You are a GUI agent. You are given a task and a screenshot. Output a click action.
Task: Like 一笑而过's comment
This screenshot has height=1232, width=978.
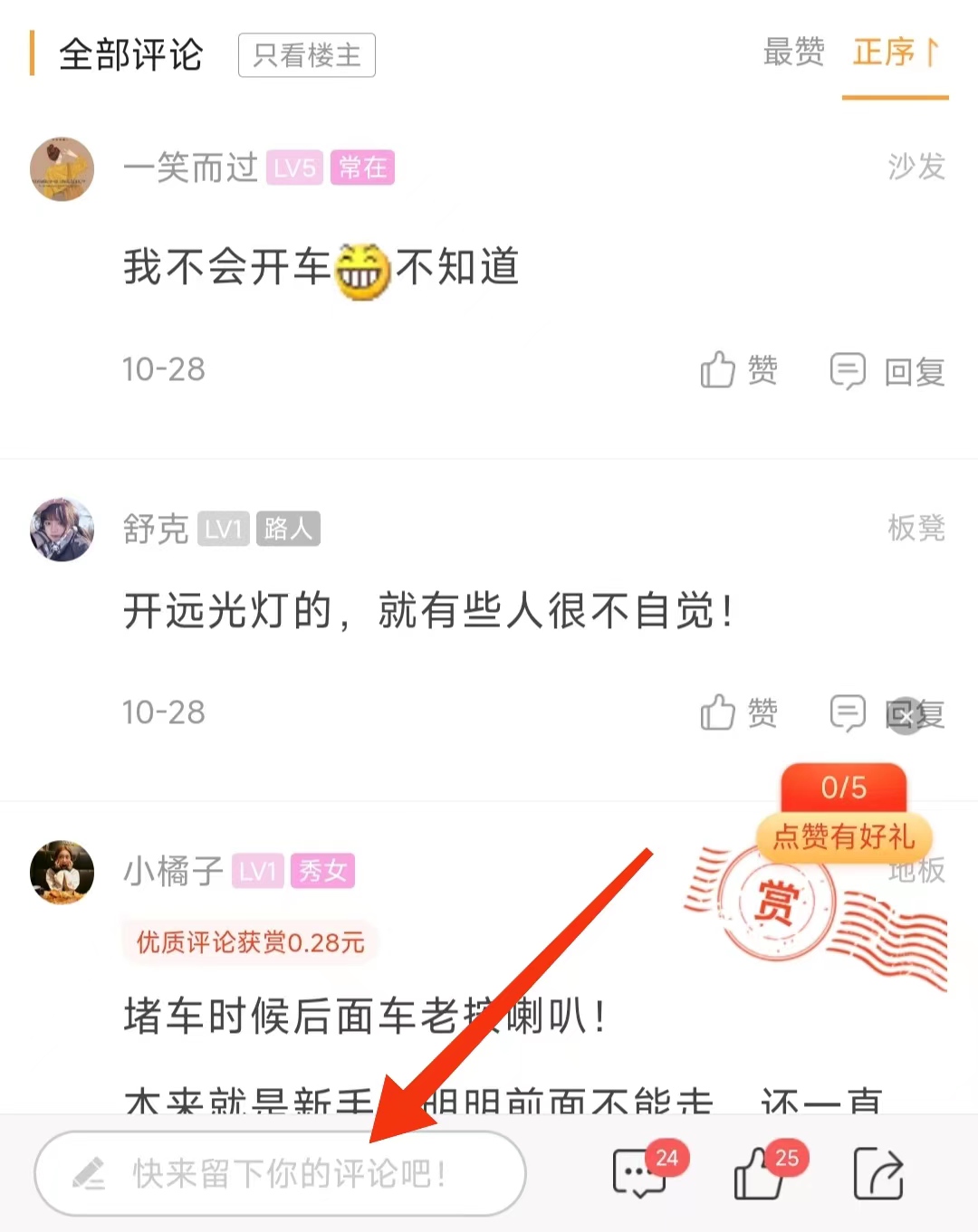pos(738,370)
